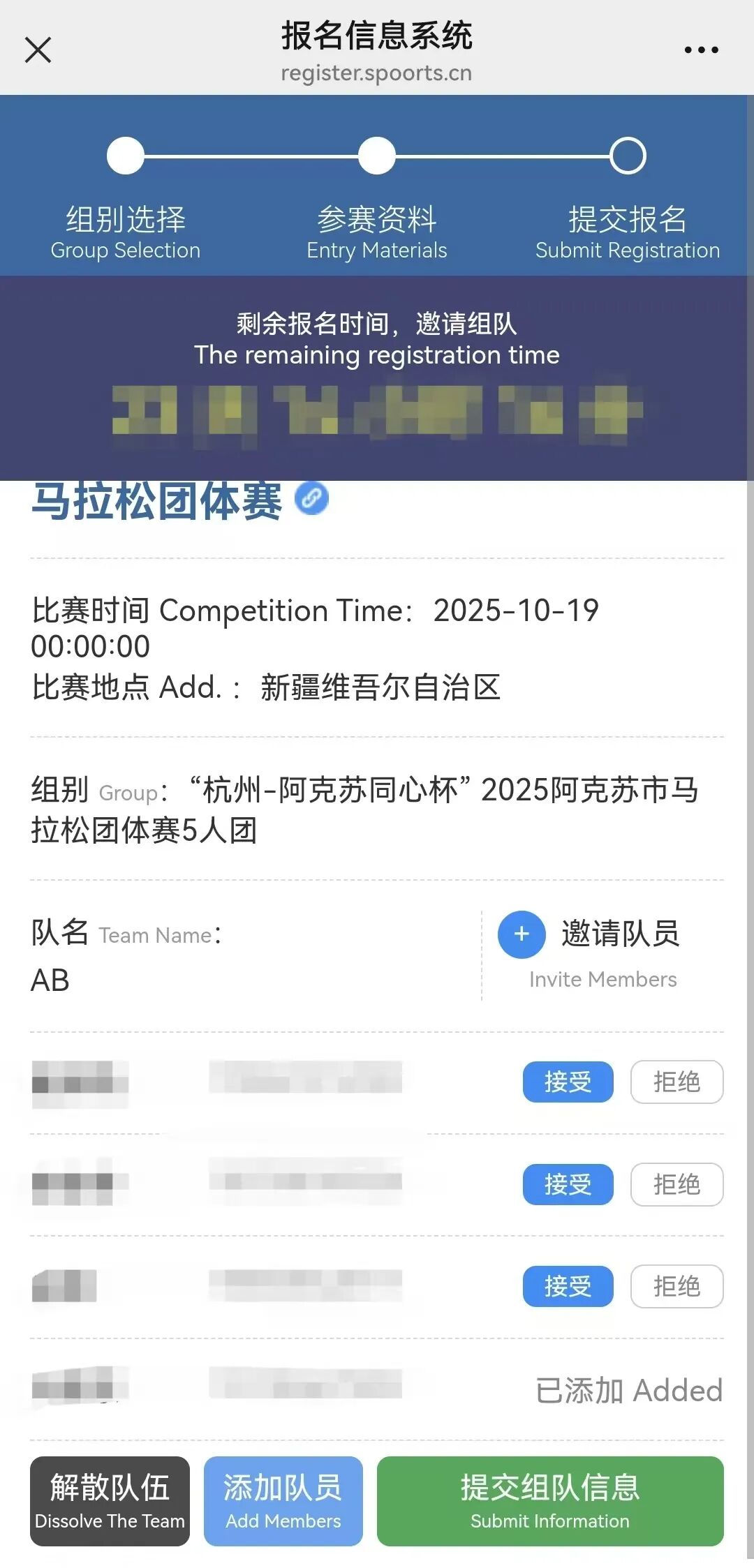
Task: Tap 添加队员 Add Members button
Action: 283,1502
